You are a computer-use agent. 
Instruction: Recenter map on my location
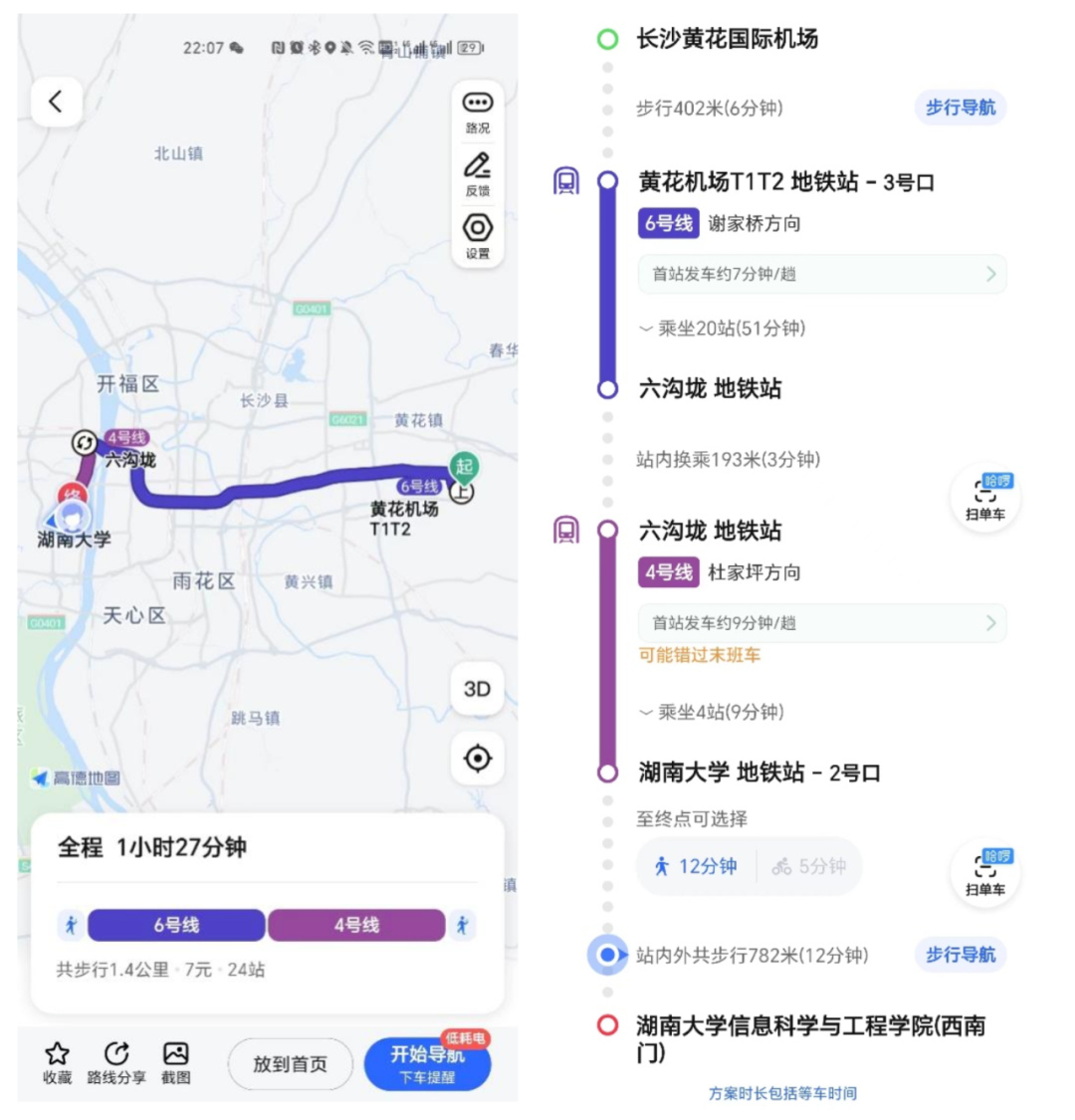click(x=478, y=759)
